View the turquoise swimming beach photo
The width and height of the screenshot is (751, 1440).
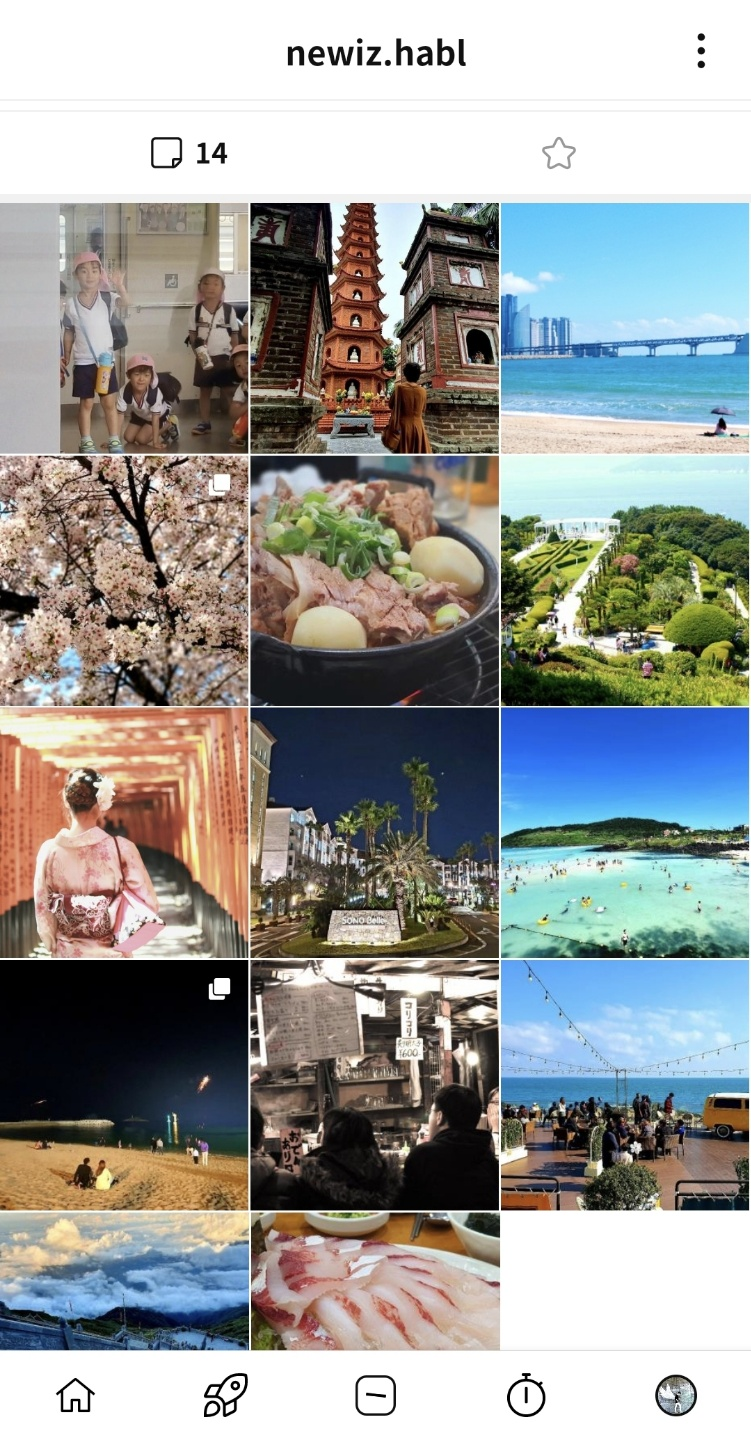625,833
